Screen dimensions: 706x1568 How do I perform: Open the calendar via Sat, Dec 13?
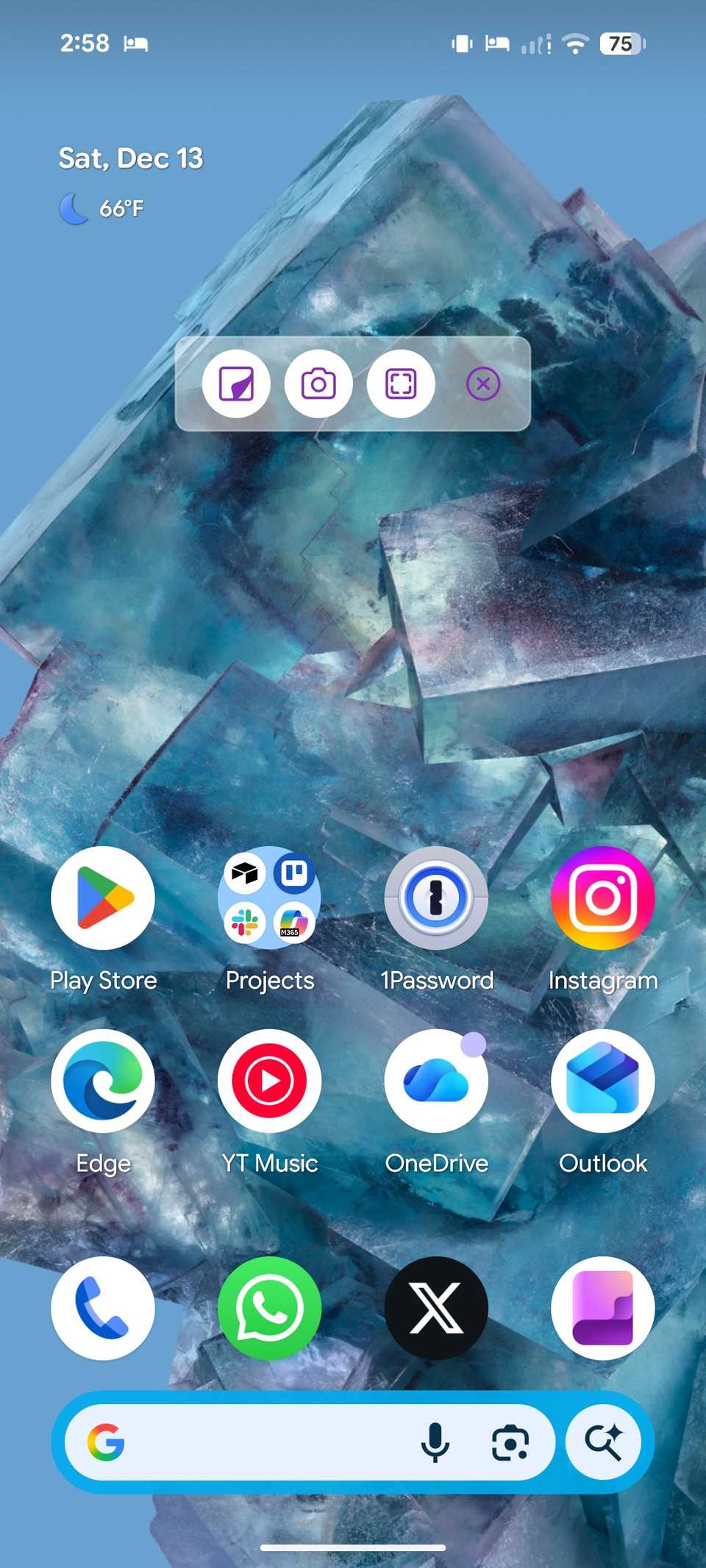[x=130, y=157]
